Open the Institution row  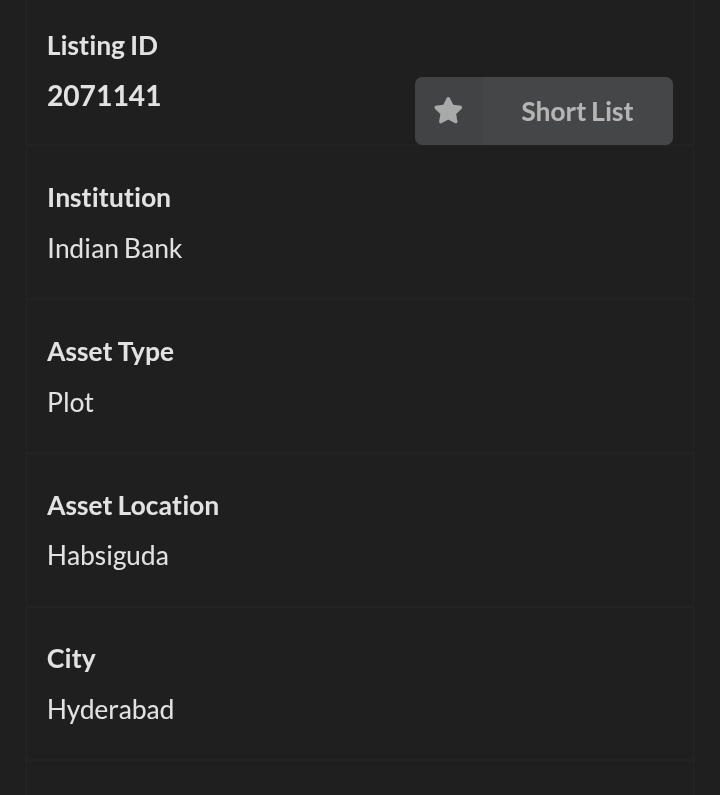tap(360, 223)
